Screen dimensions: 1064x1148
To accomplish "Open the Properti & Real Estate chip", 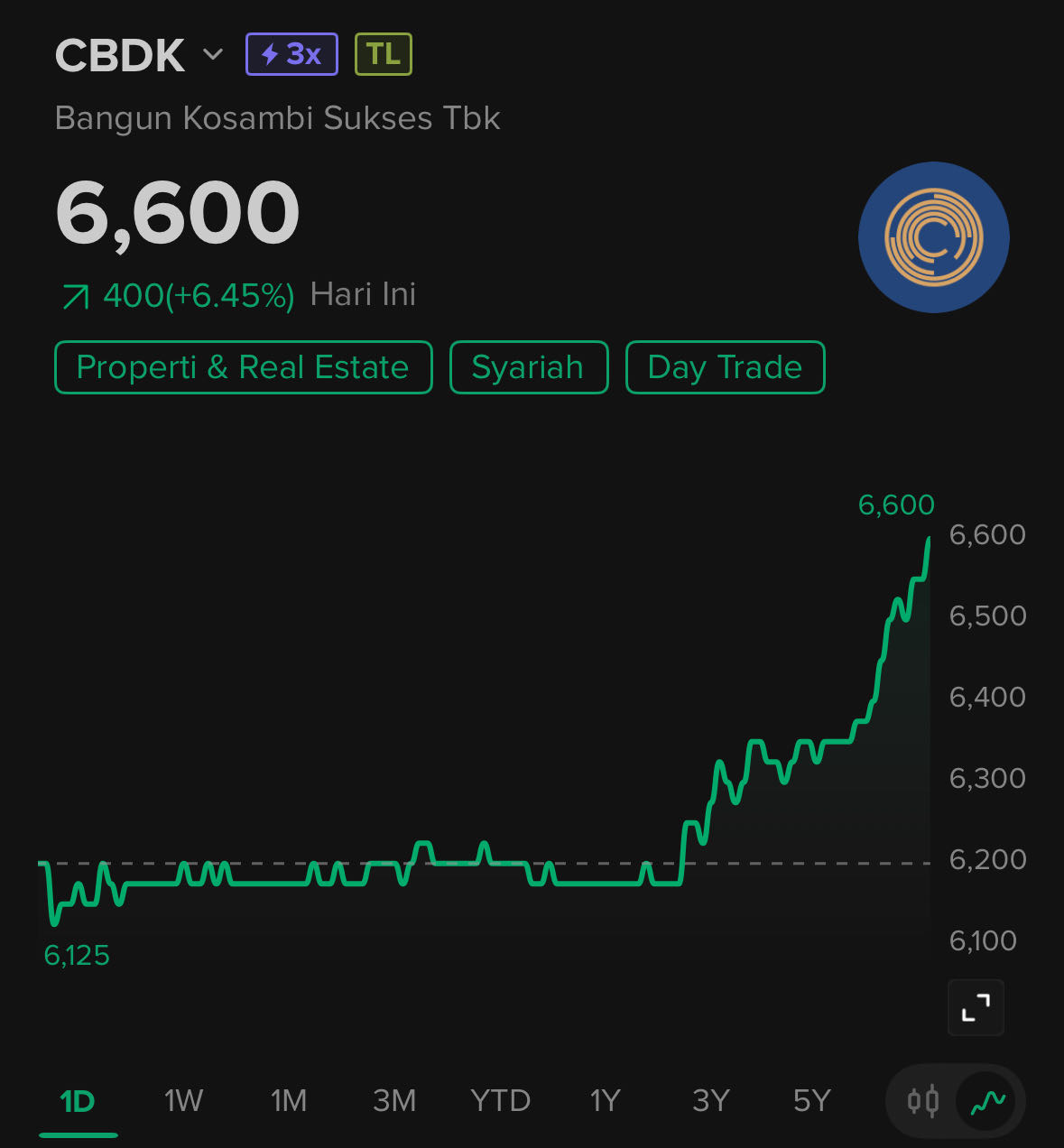I will [243, 367].
